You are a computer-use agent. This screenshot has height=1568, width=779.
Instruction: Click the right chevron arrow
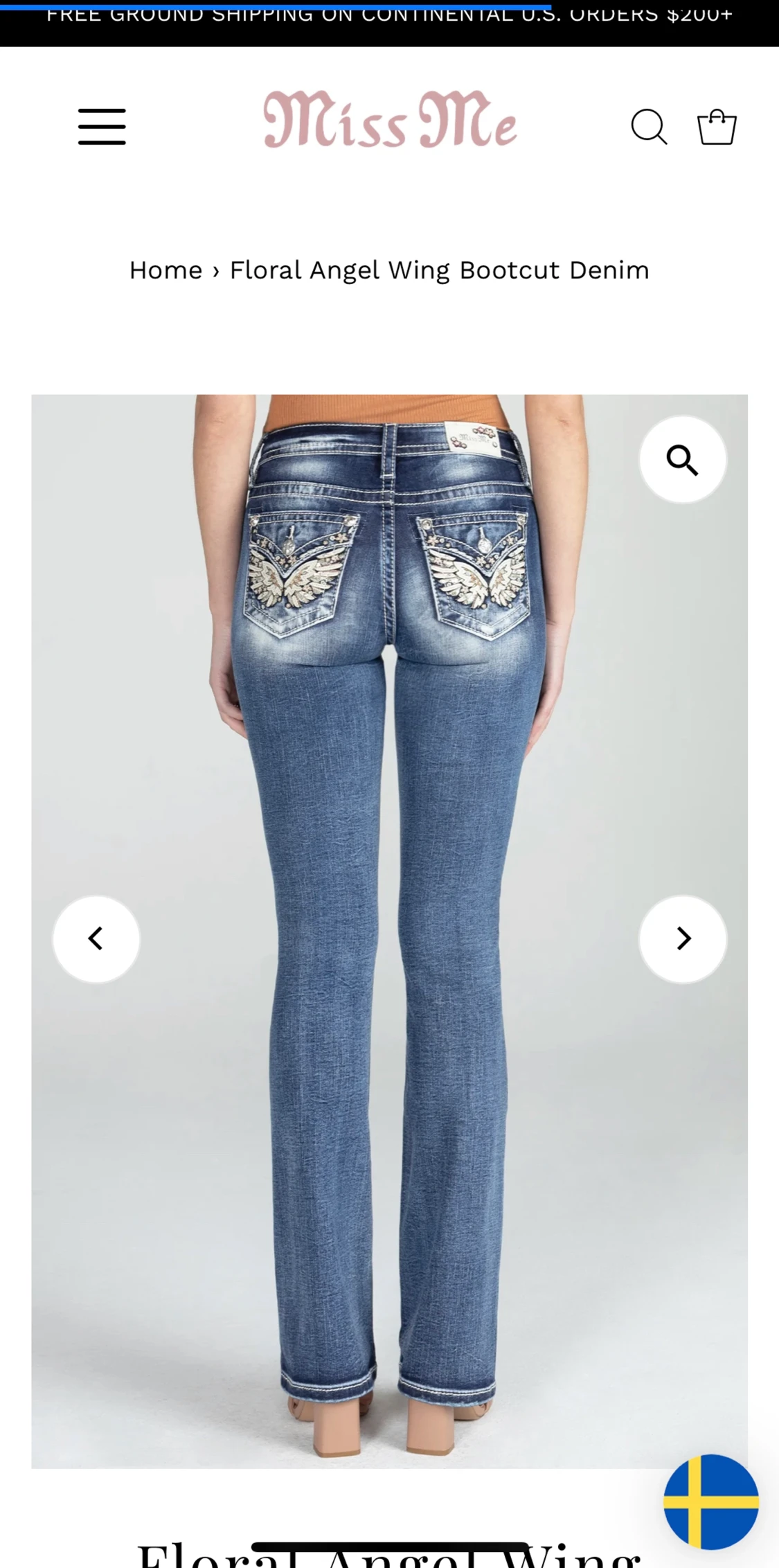[x=683, y=938]
